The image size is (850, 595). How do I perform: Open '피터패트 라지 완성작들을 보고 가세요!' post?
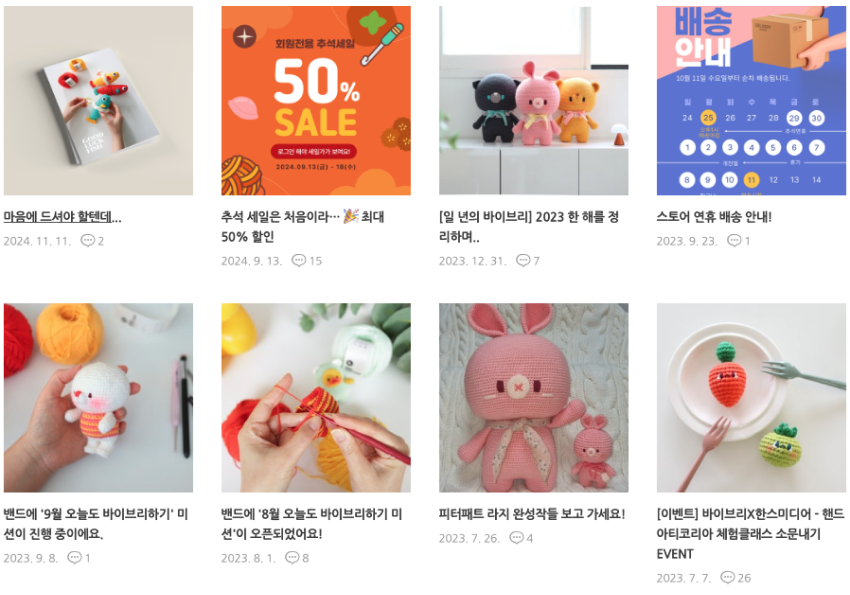click(x=531, y=514)
